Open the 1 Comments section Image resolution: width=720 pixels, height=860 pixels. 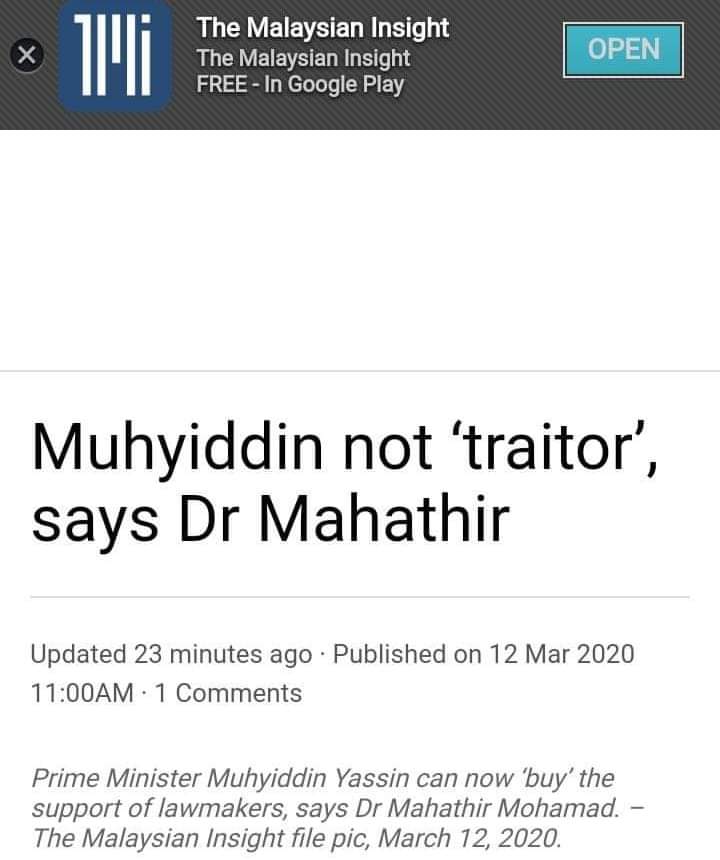pos(228,693)
